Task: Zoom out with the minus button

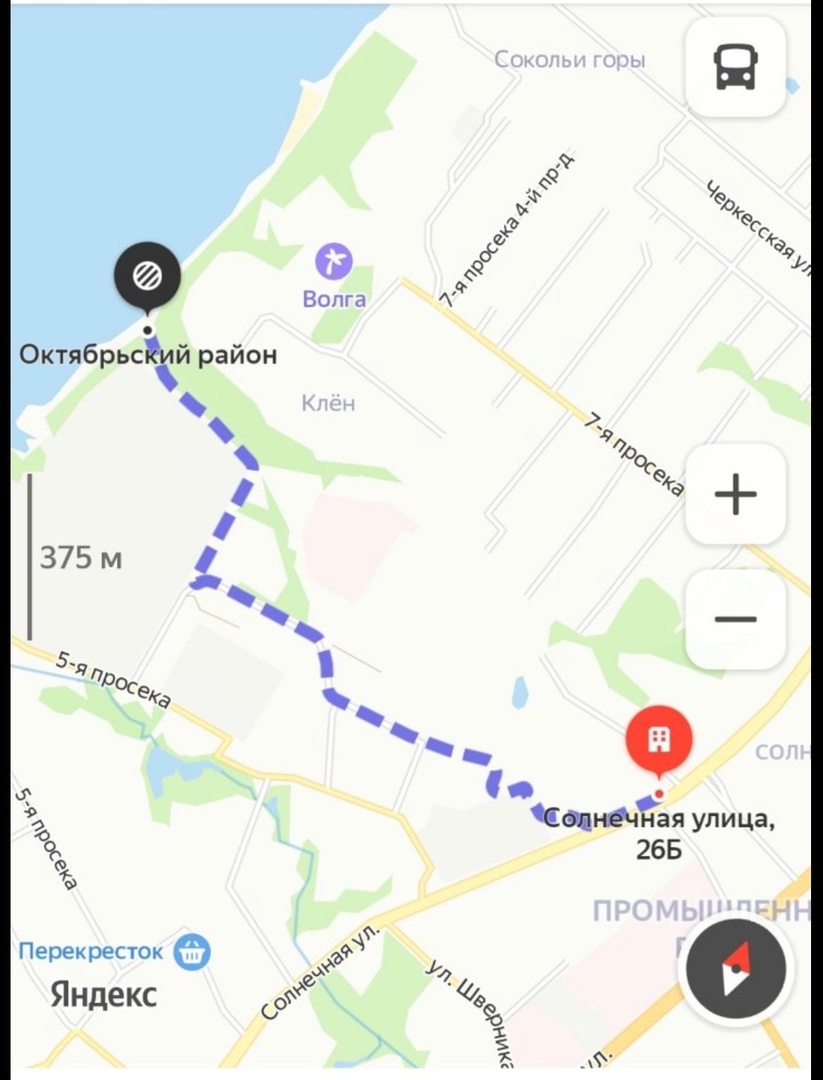Action: point(736,619)
